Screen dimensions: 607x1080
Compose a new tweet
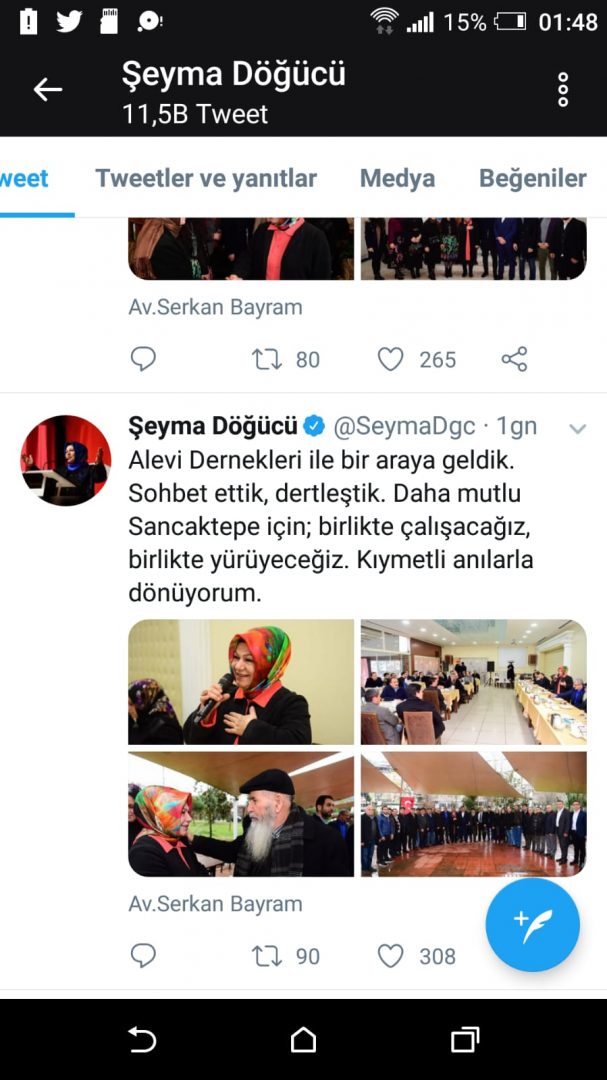pyautogui.click(x=532, y=925)
